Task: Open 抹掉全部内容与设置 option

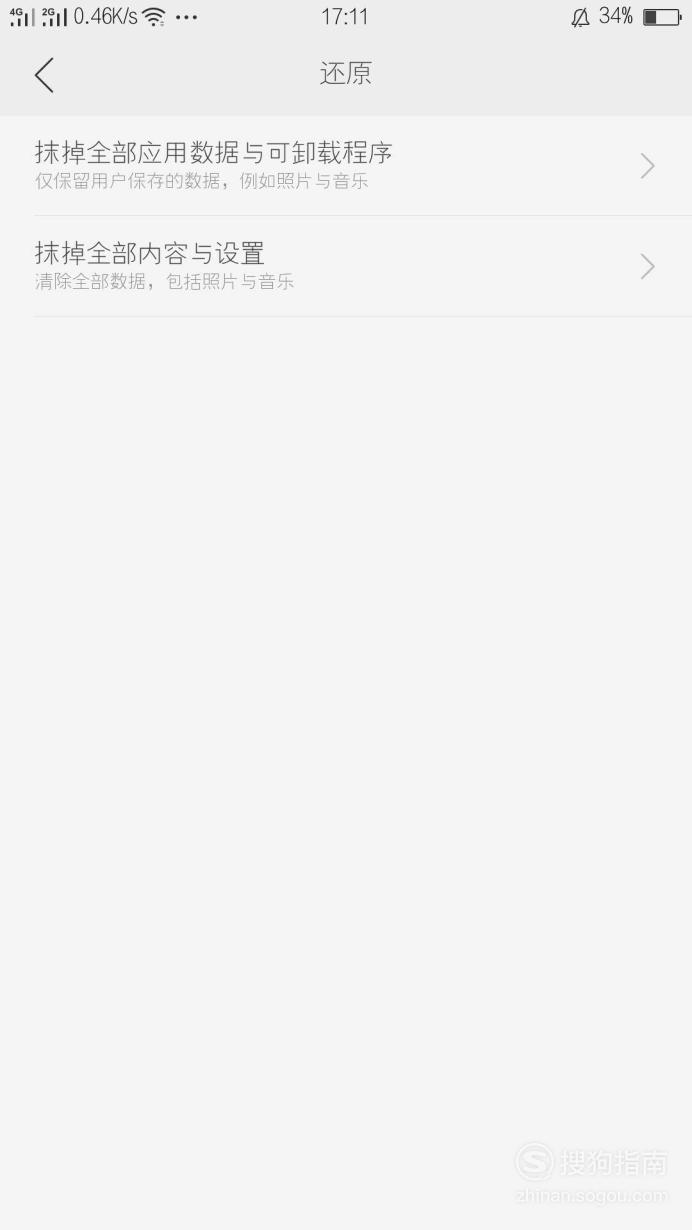Action: [346, 266]
